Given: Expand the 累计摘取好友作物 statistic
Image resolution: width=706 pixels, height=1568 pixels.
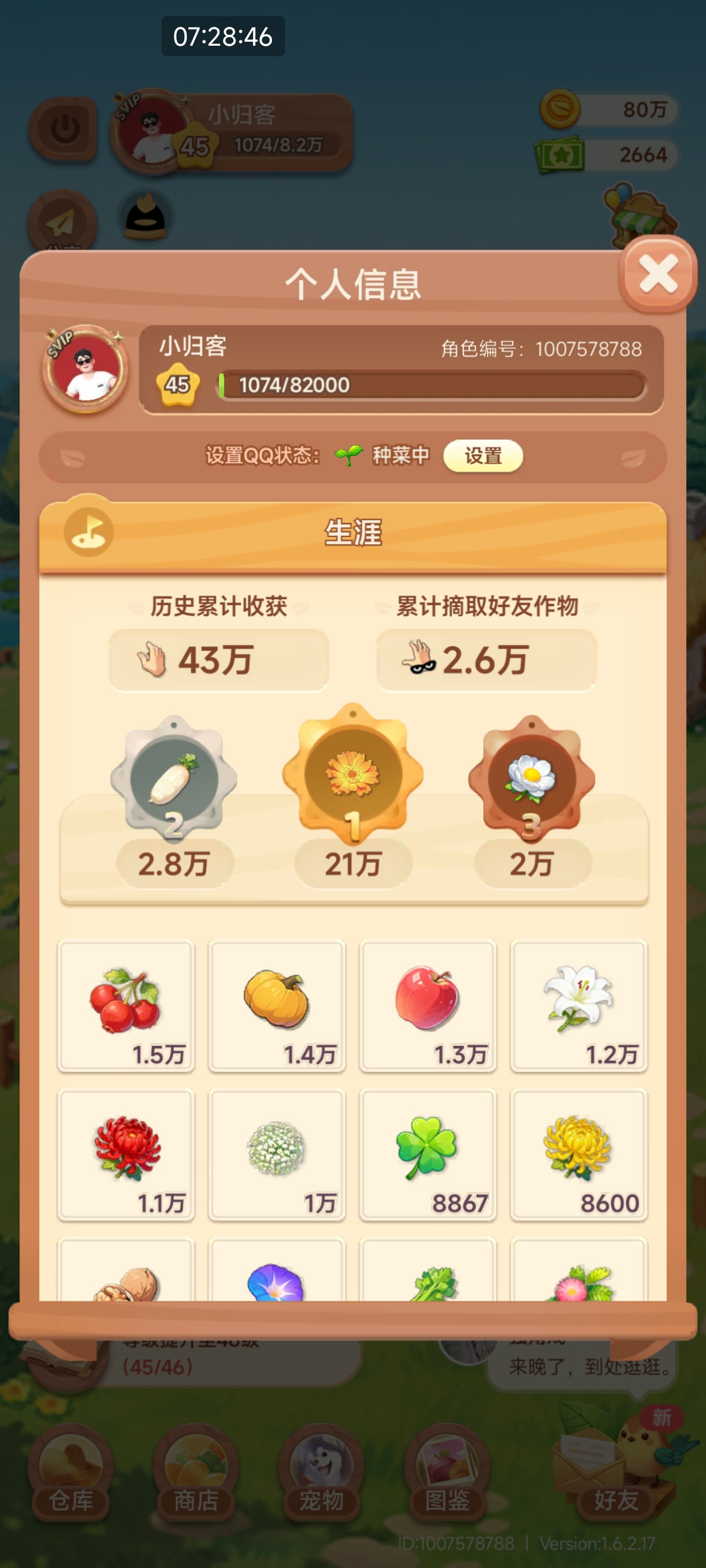Looking at the screenshot, I should (x=486, y=659).
